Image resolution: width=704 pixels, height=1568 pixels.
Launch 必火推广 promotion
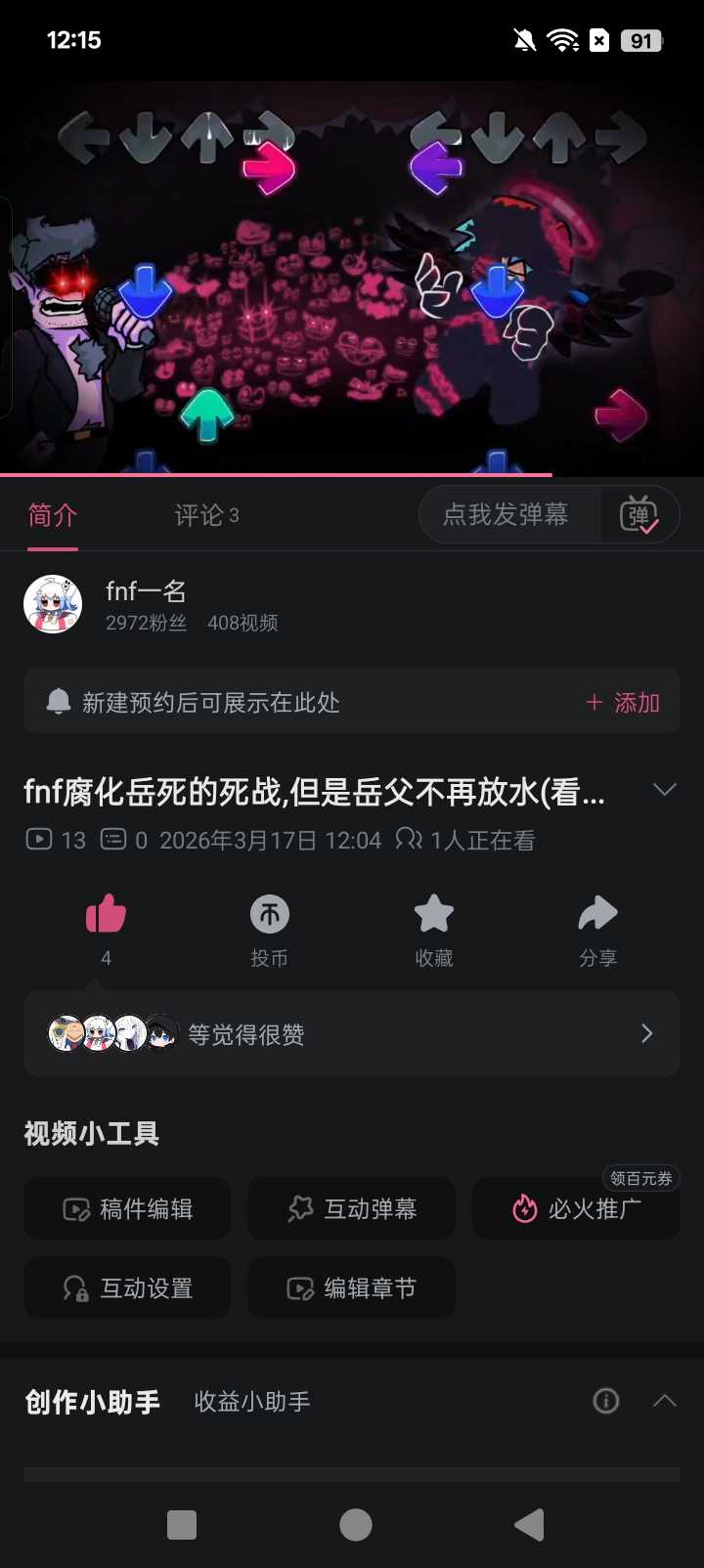pos(577,1209)
